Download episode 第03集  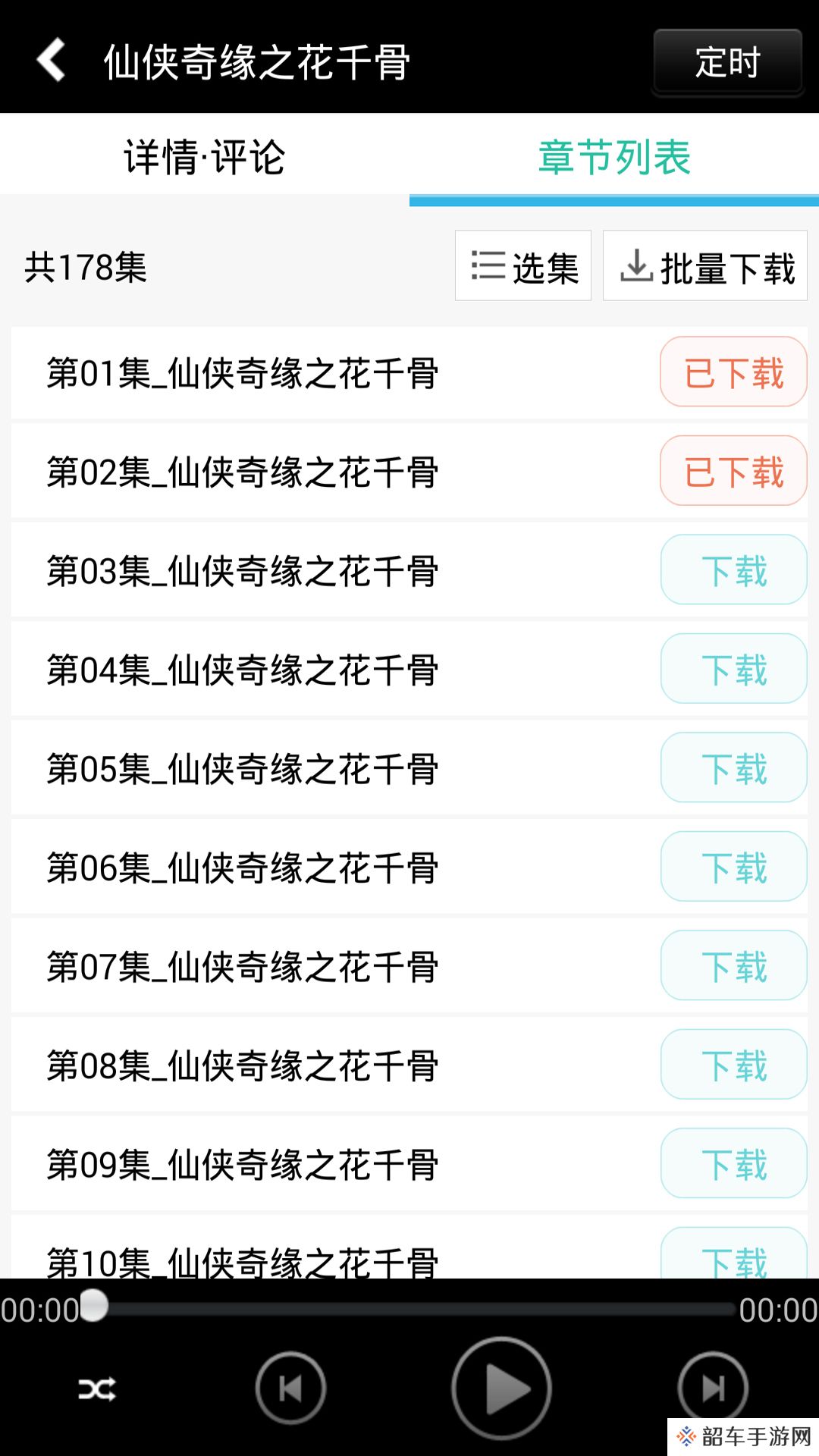733,570
